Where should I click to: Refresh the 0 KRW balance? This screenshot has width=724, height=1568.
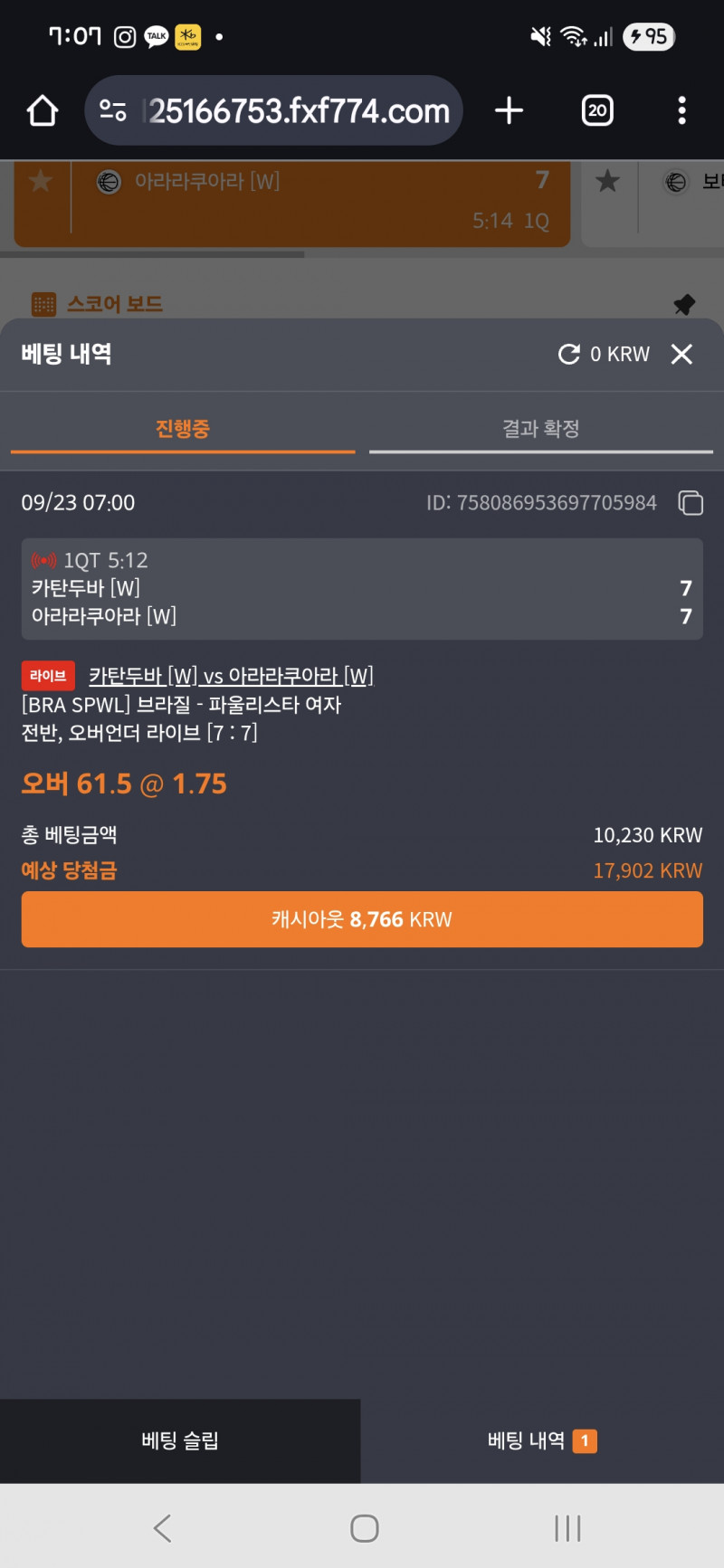pyautogui.click(x=569, y=354)
